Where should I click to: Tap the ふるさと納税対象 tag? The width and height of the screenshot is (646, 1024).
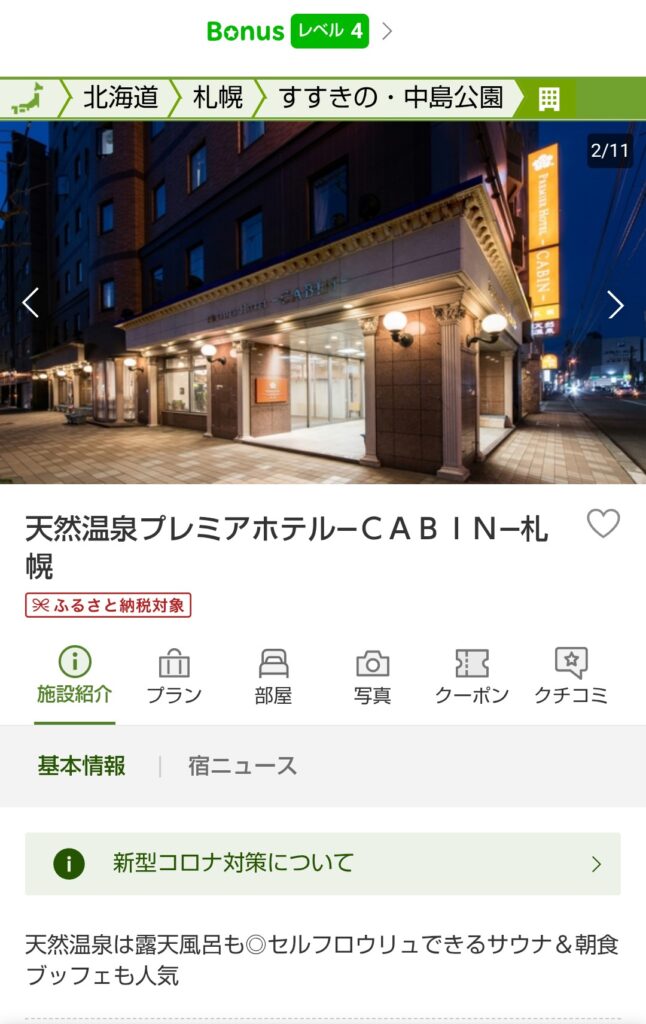[108, 605]
